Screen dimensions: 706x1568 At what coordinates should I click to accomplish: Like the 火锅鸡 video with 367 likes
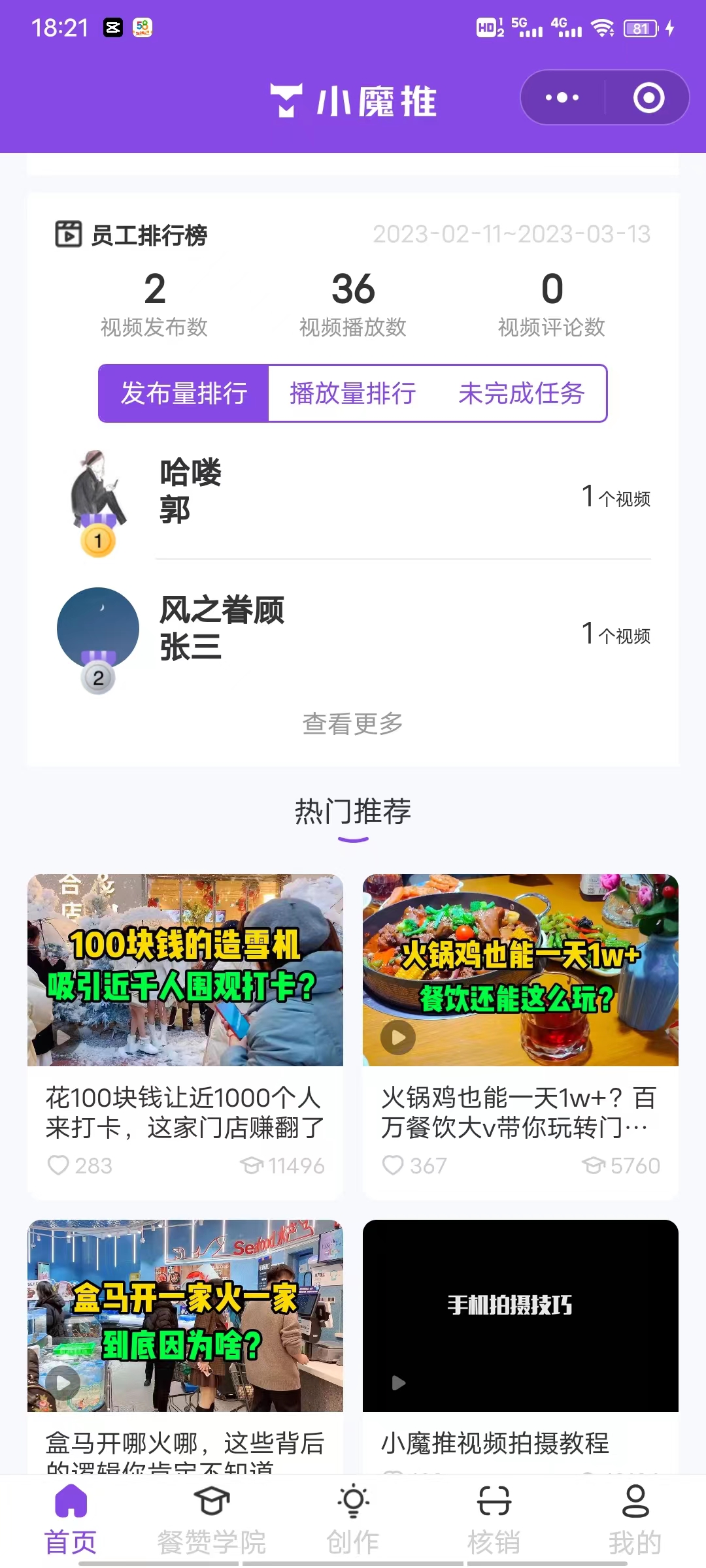[x=393, y=1165]
